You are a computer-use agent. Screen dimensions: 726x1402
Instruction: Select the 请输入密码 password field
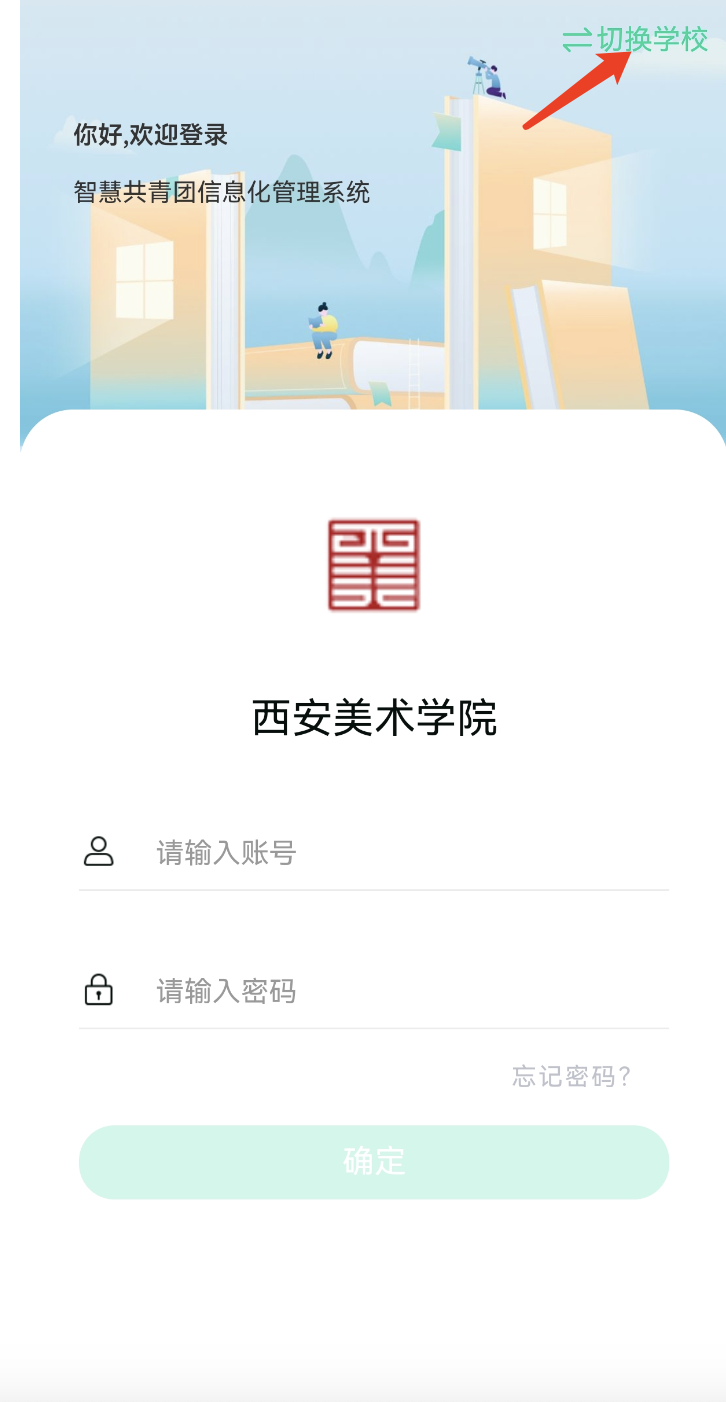click(400, 991)
